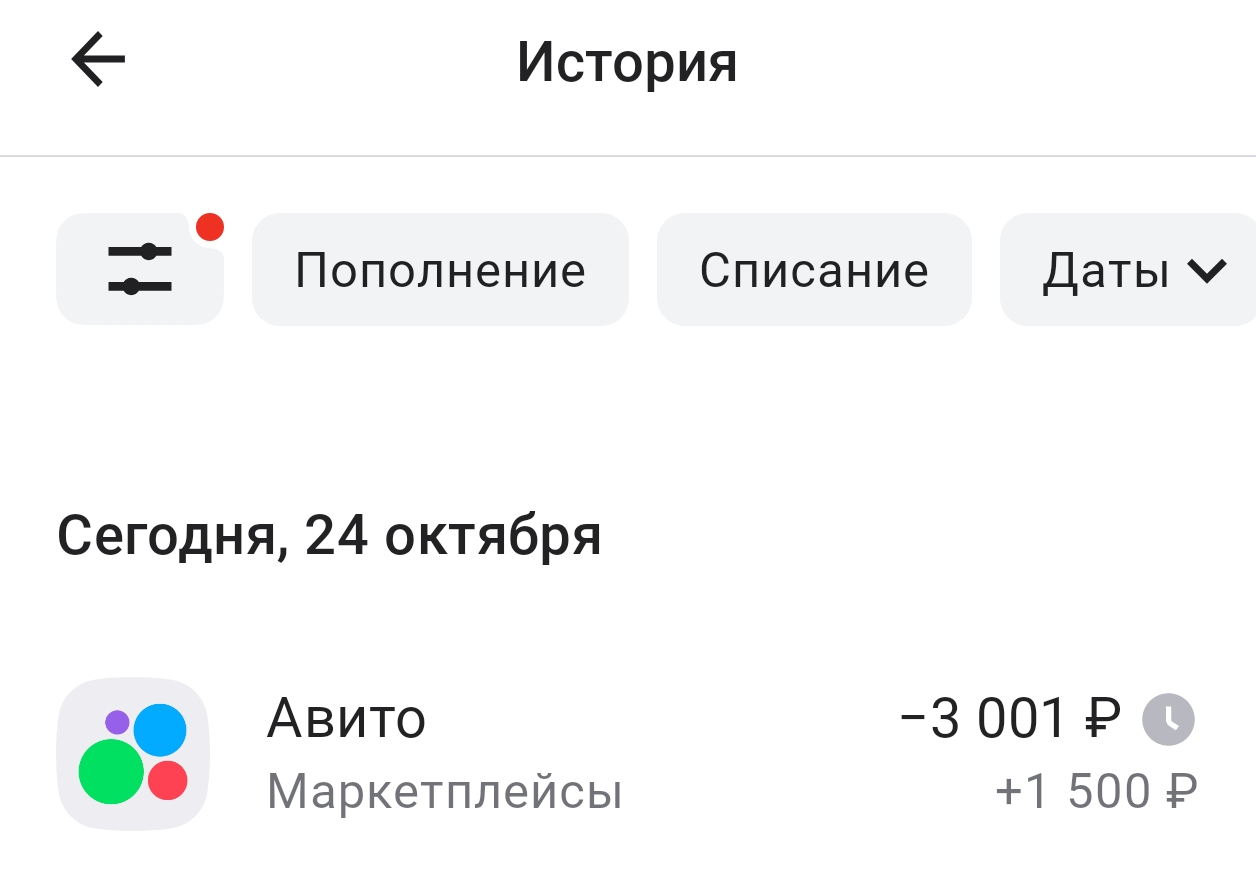Image resolution: width=1256 pixels, height=875 pixels.
Task: Open the Авито transaction for −3 001 ₽
Action: [x=628, y=754]
